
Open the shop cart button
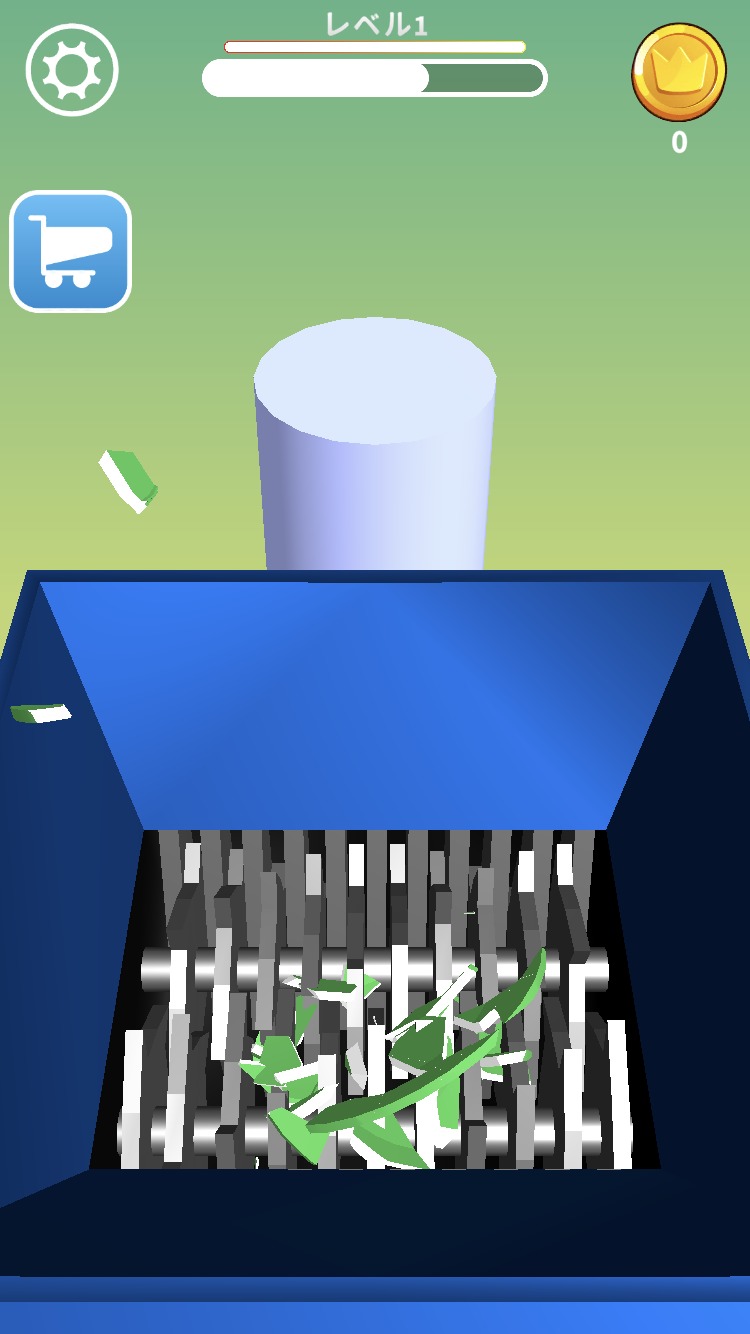click(71, 251)
